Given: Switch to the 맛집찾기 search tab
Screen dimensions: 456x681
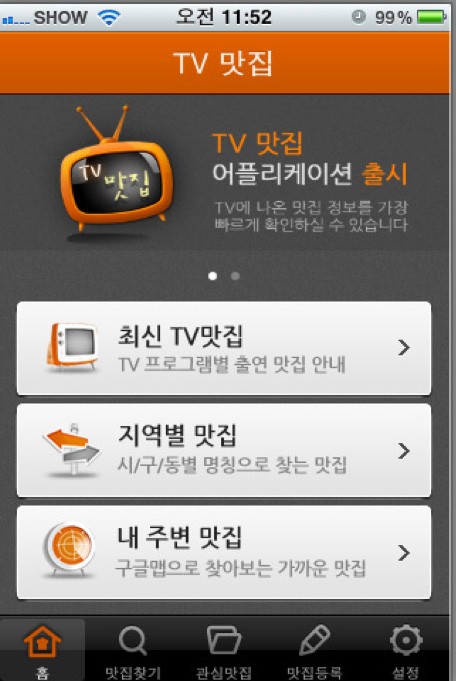Looking at the screenshot, I should (133, 650).
